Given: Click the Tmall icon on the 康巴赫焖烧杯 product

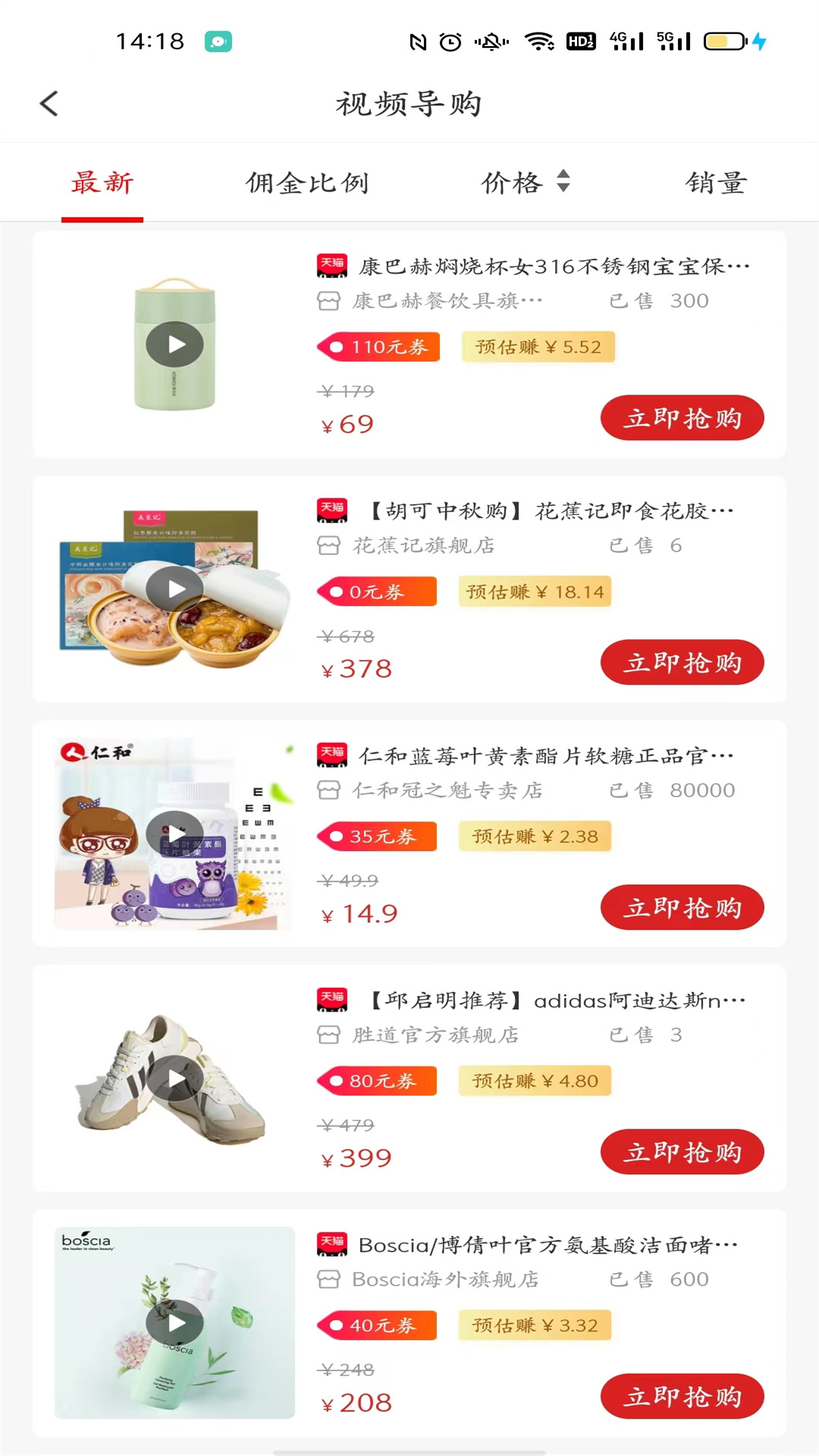Looking at the screenshot, I should click(x=331, y=265).
